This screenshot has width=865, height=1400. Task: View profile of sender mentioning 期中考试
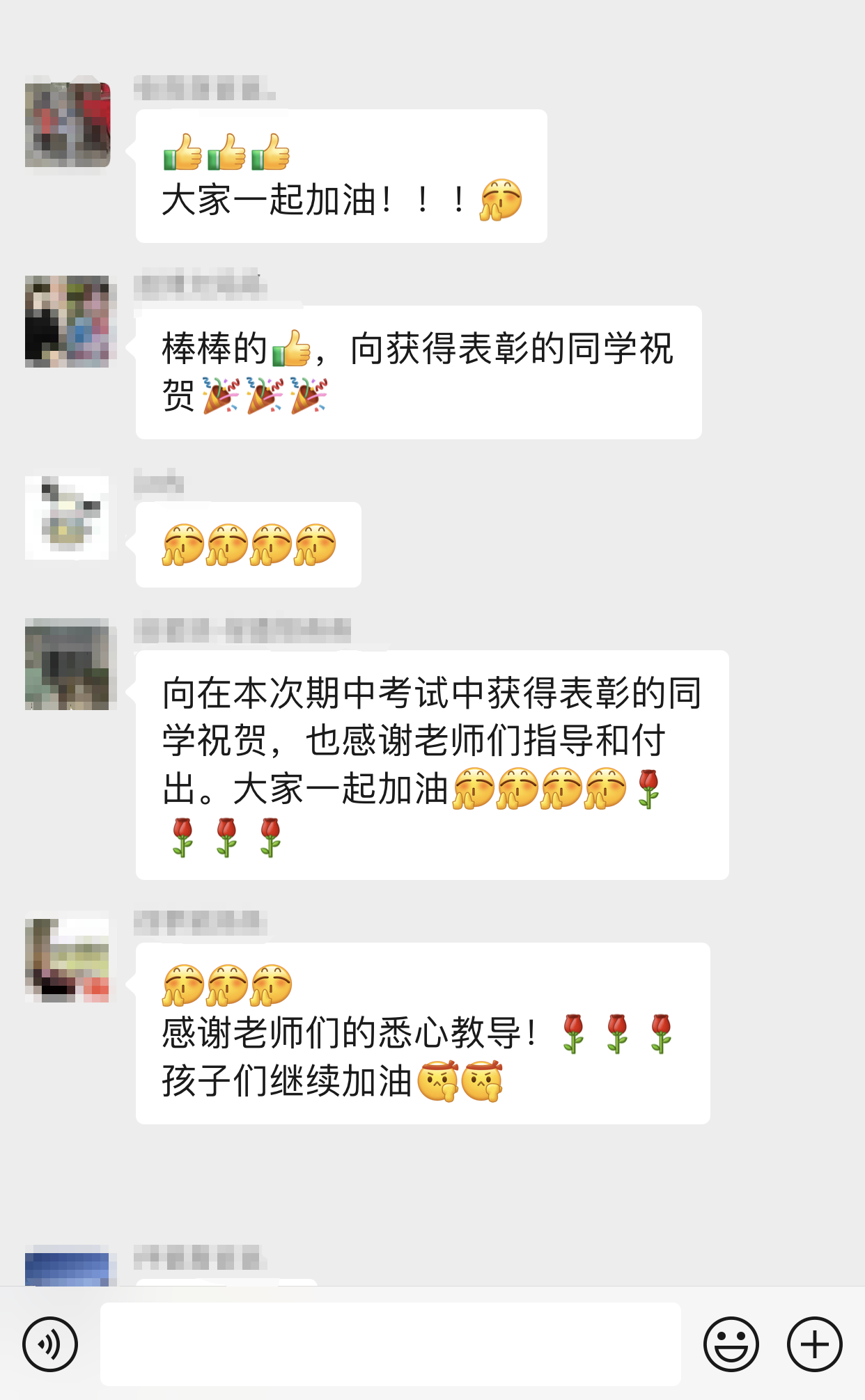[68, 664]
